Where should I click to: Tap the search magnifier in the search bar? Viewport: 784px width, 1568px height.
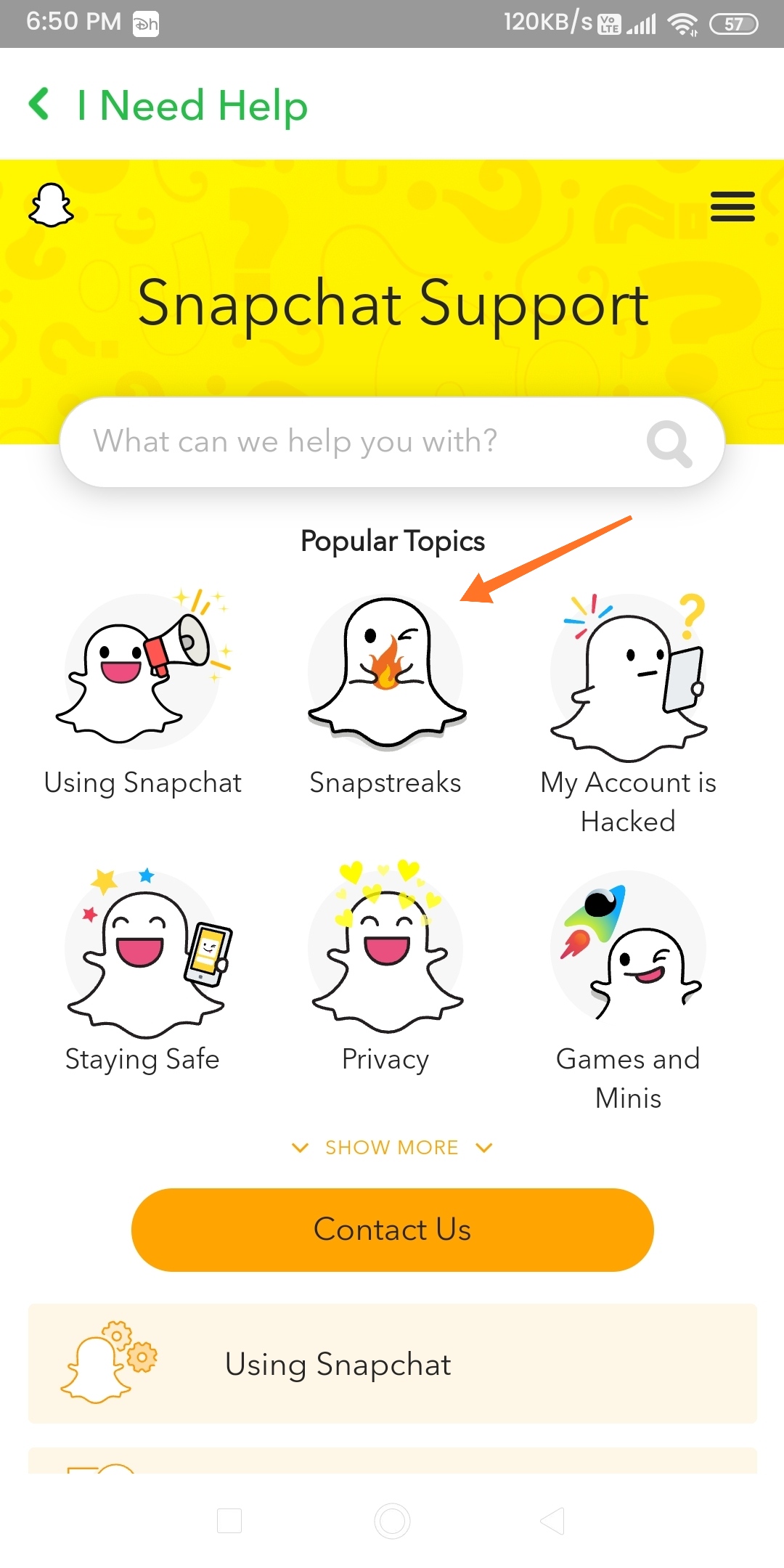(x=670, y=443)
